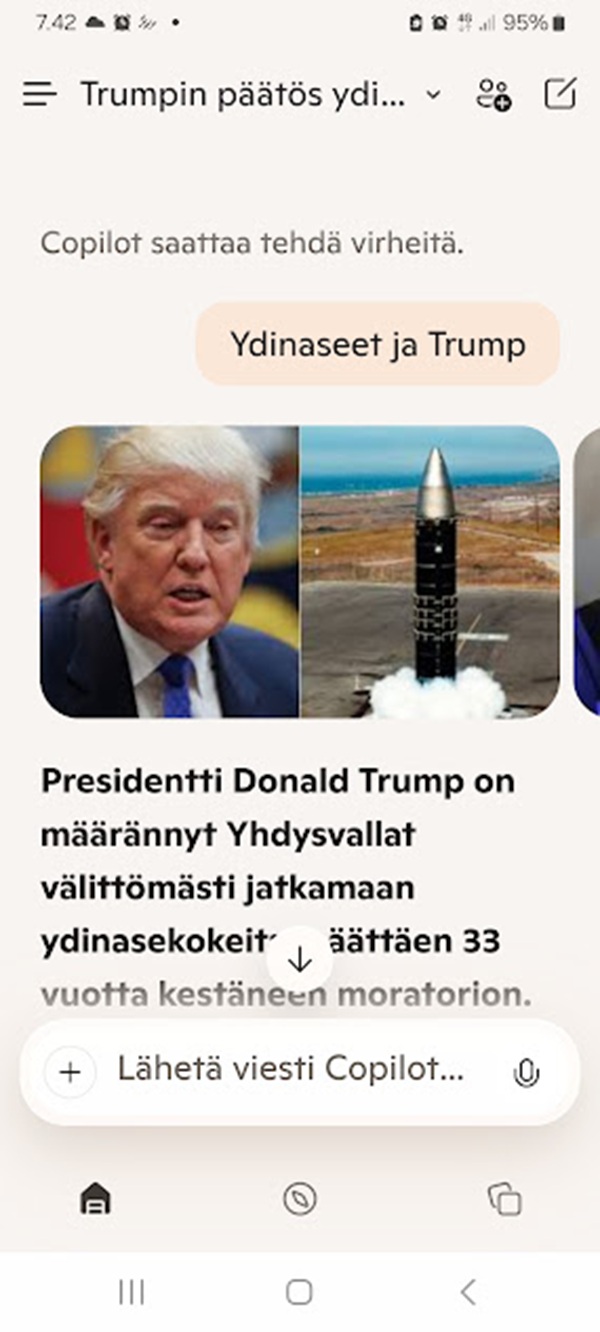Open the add people icon
This screenshot has height=1332, width=600.
pyautogui.click(x=493, y=95)
